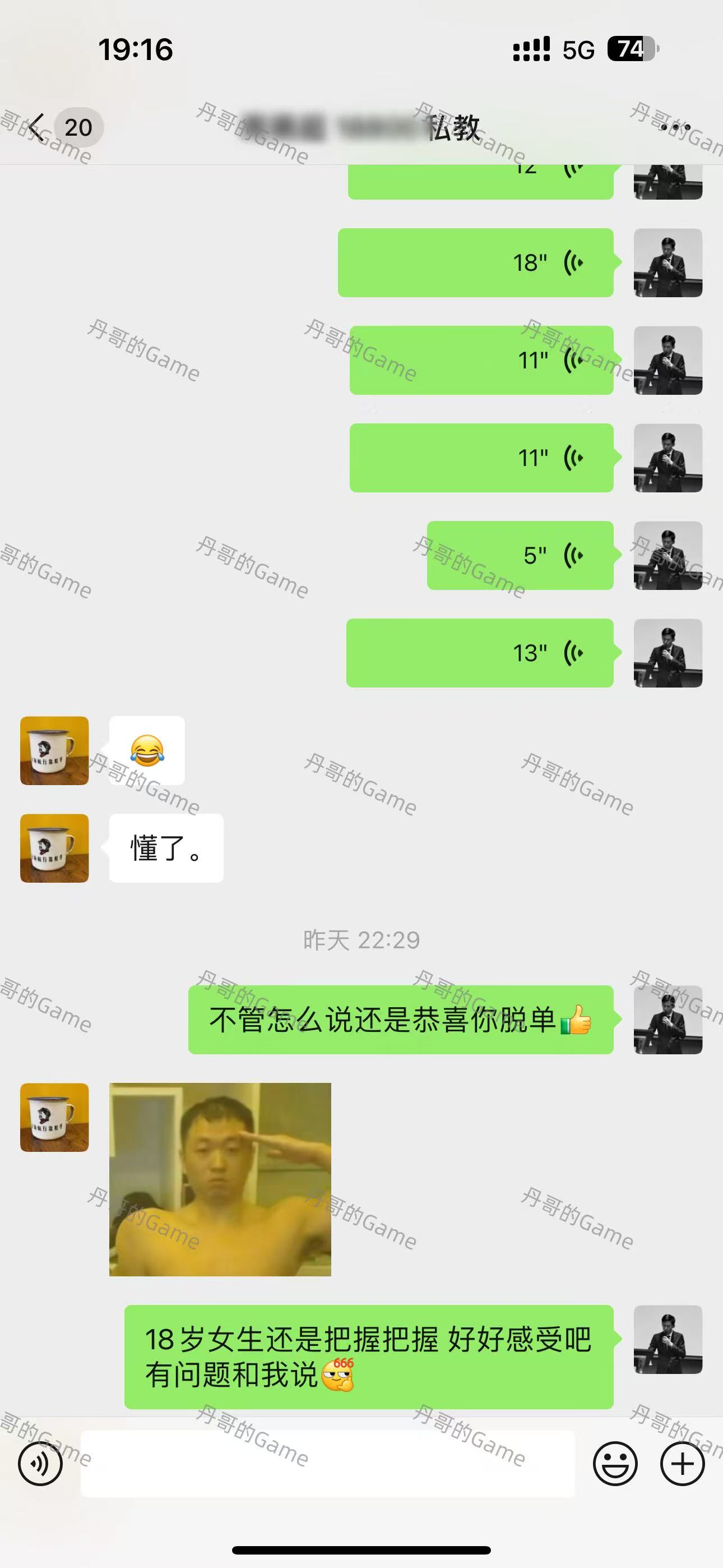Play the 13-second voice message
723x1568 pixels.
pos(480,653)
